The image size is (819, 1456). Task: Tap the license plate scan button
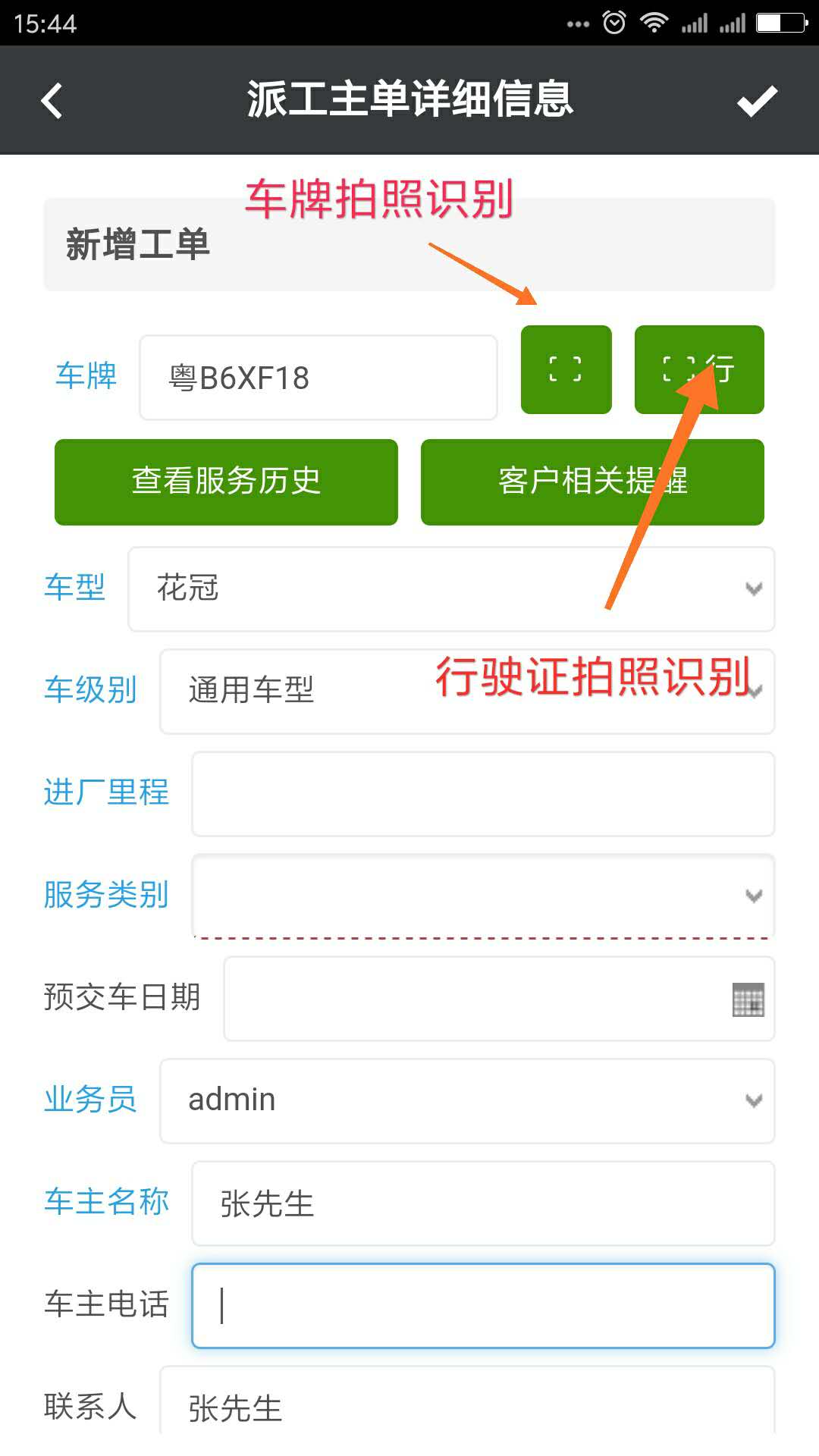[566, 370]
